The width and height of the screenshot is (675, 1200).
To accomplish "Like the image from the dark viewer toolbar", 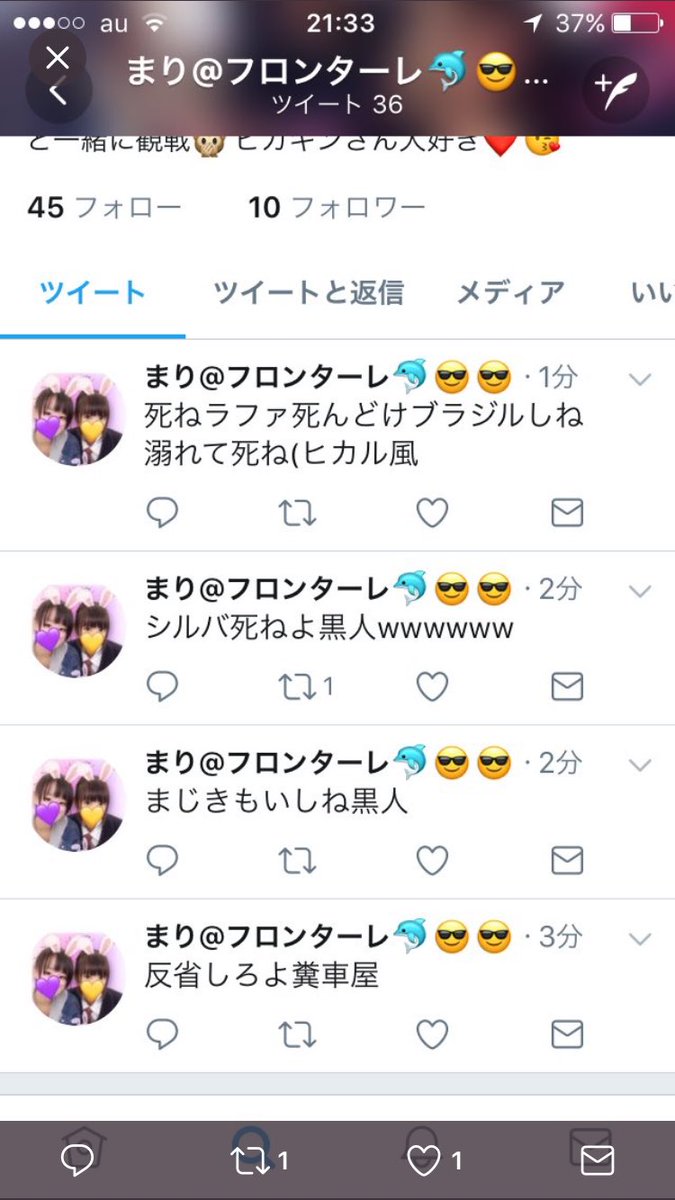I will pyautogui.click(x=424, y=1160).
